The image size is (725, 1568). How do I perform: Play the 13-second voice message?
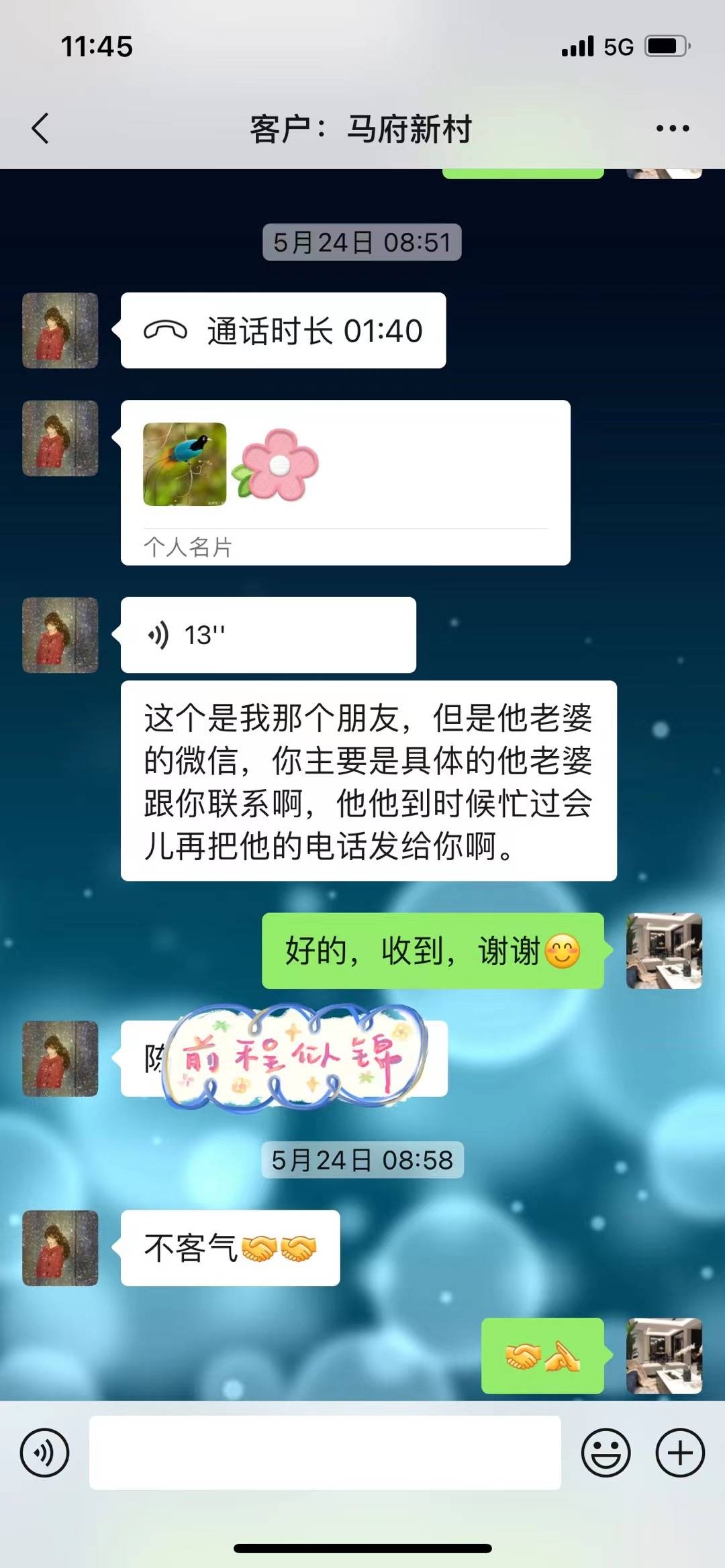pyautogui.click(x=268, y=635)
